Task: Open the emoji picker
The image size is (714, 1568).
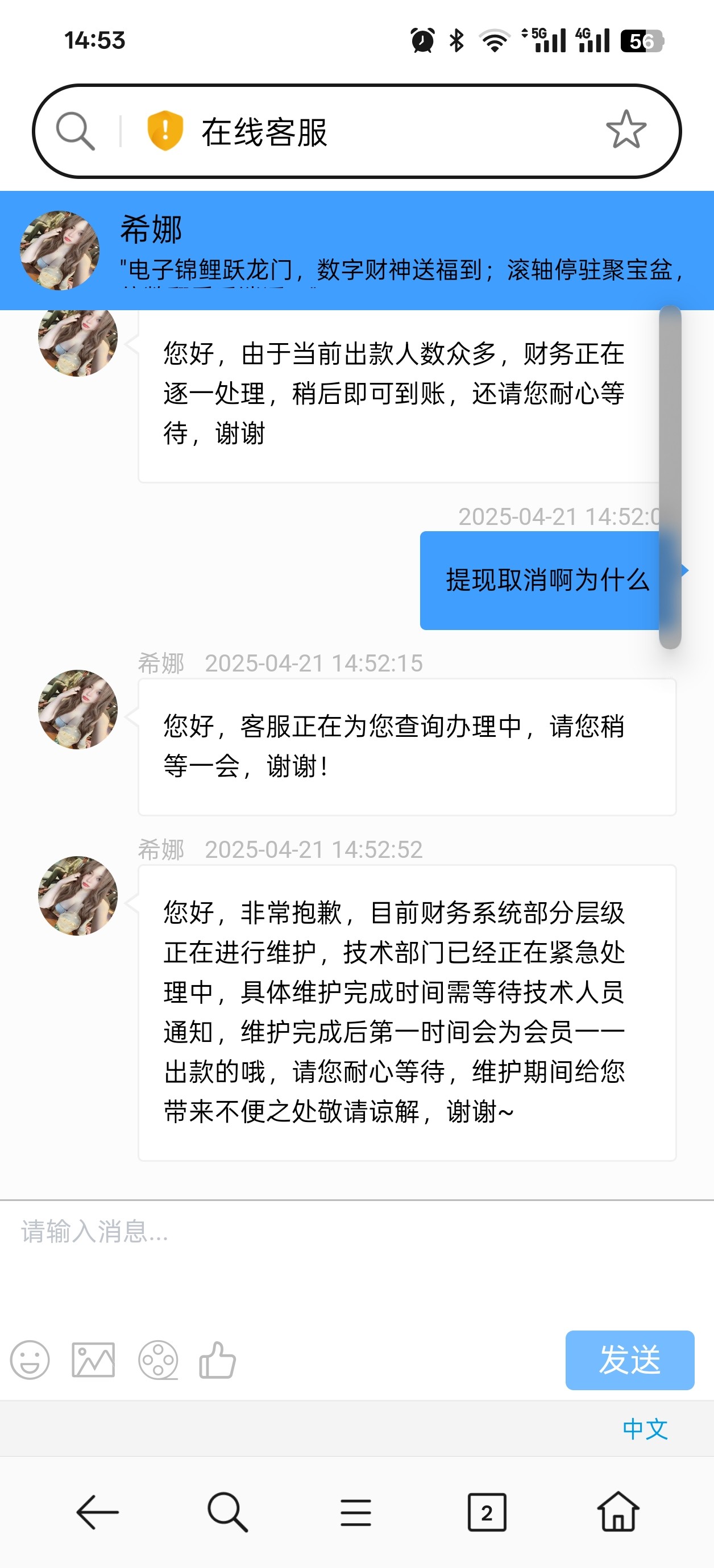Action: coord(30,1359)
